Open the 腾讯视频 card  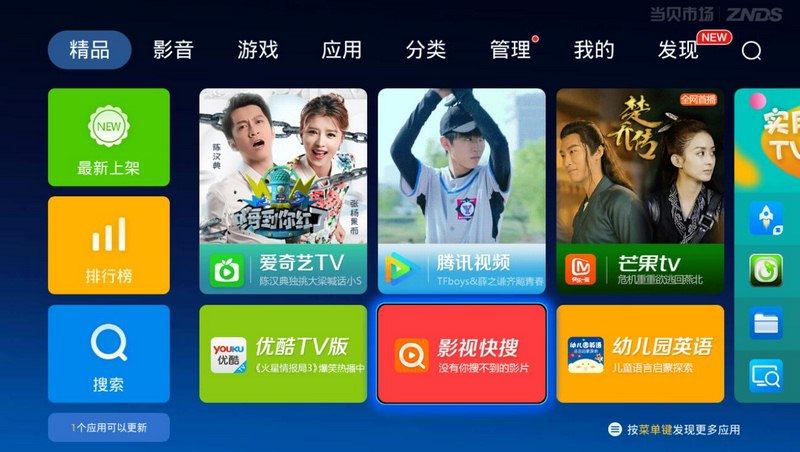click(461, 191)
